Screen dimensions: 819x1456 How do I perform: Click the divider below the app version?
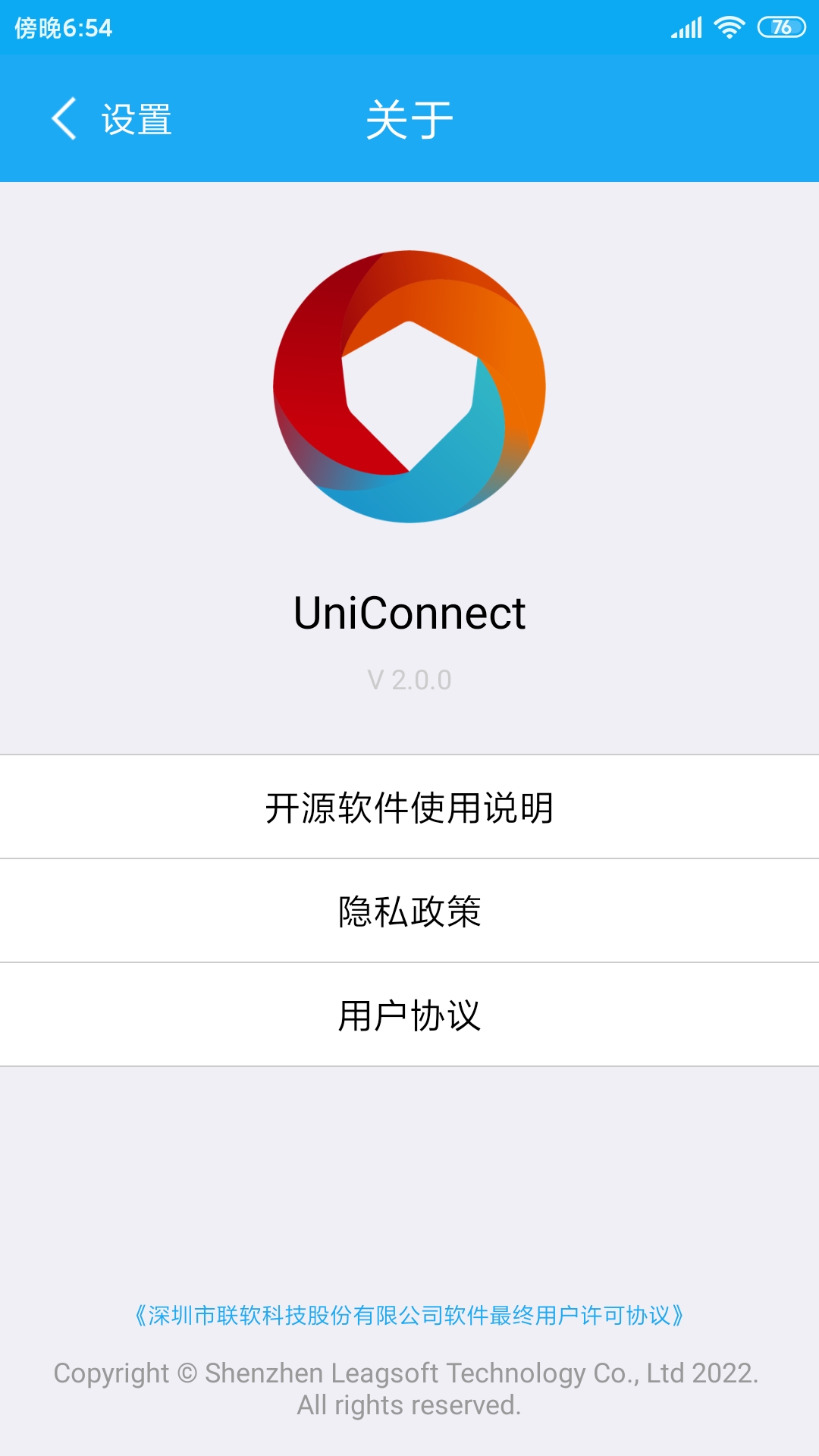(409, 753)
